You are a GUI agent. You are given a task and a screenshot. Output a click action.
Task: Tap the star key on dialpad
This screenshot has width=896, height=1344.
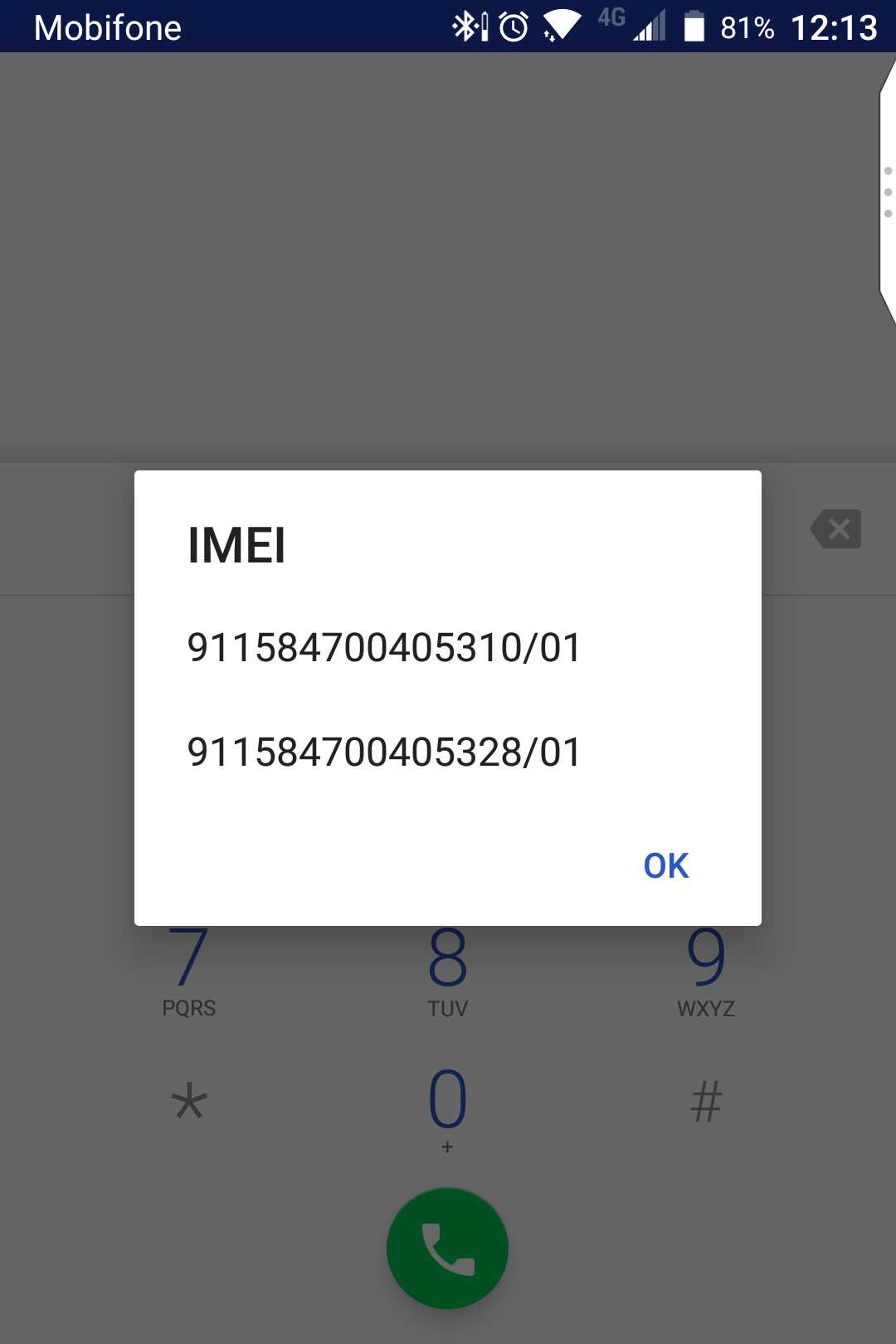[189, 1102]
